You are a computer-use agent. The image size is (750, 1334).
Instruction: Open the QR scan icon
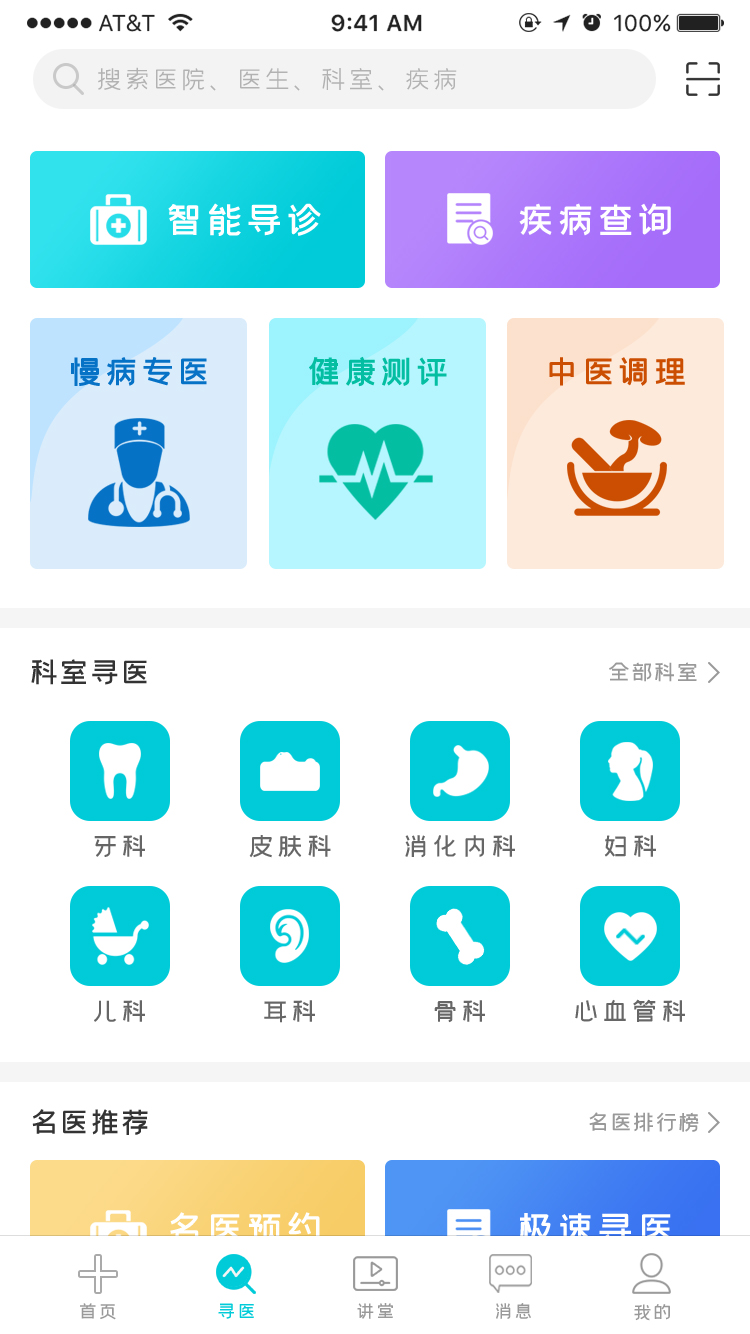point(702,79)
